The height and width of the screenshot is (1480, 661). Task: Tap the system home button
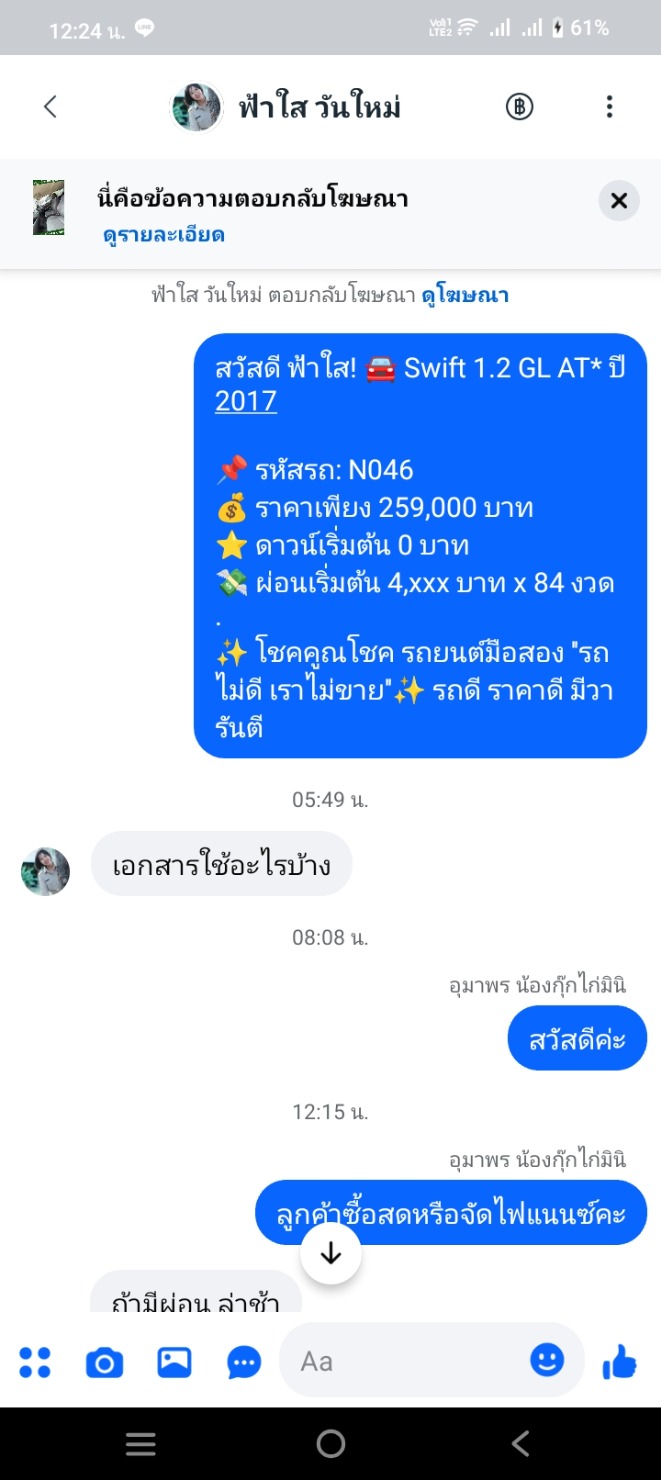point(330,1443)
